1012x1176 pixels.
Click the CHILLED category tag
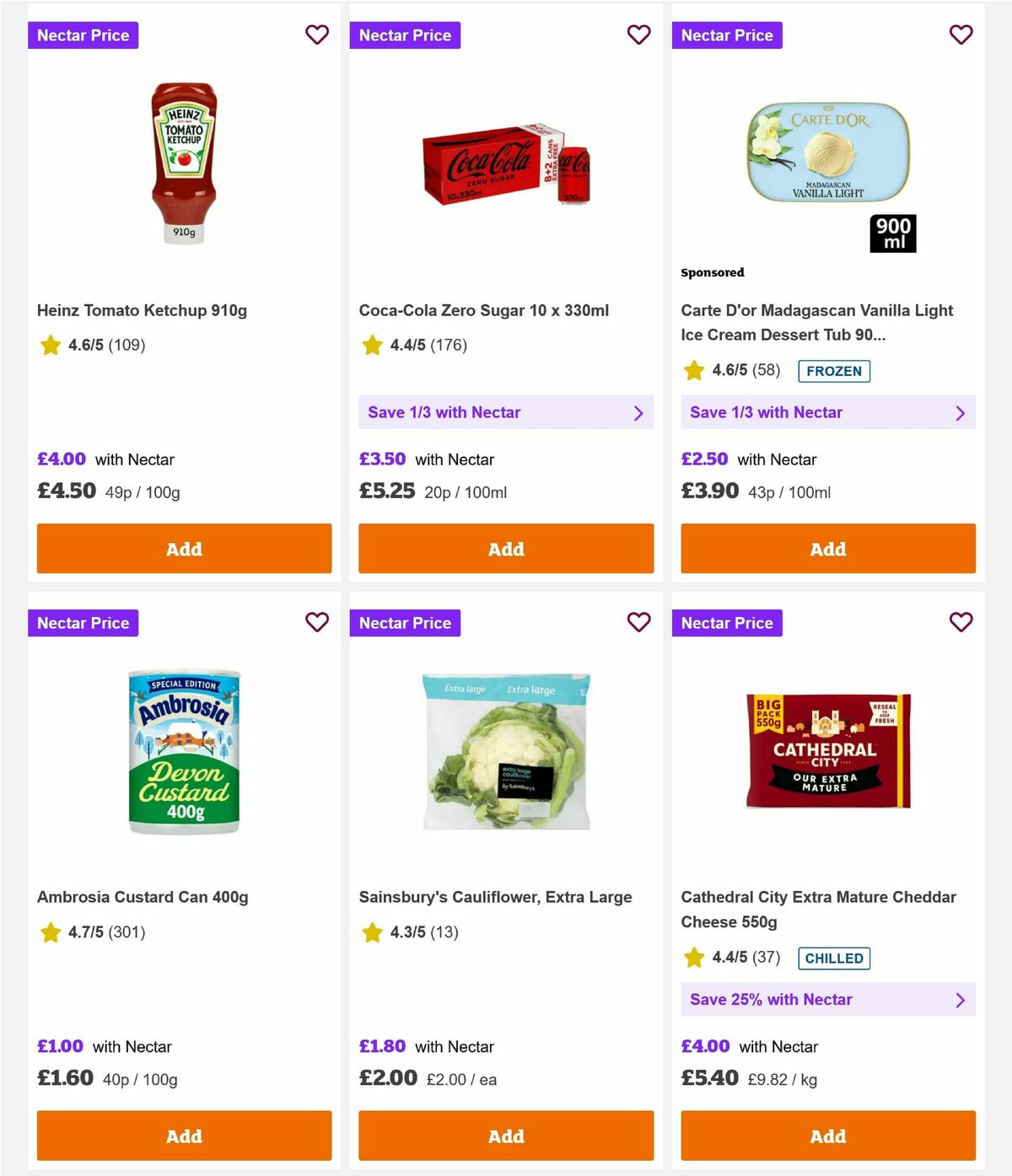pos(833,959)
